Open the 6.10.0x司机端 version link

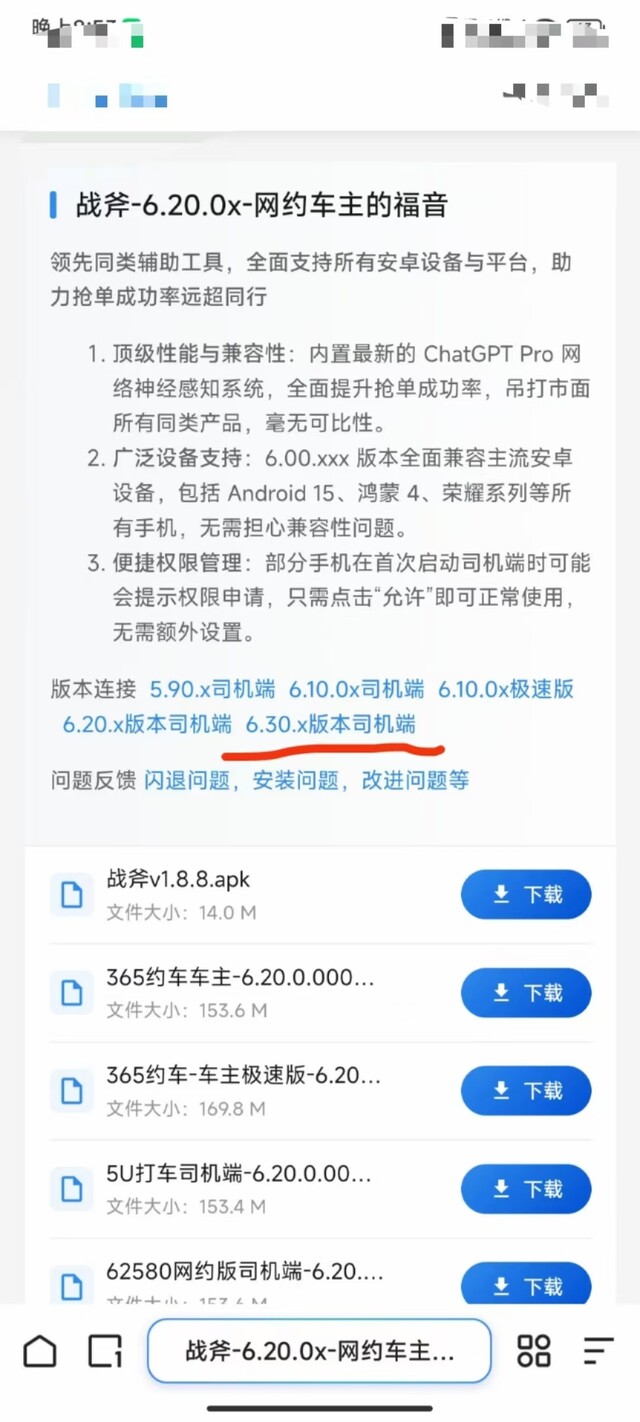[356, 689]
